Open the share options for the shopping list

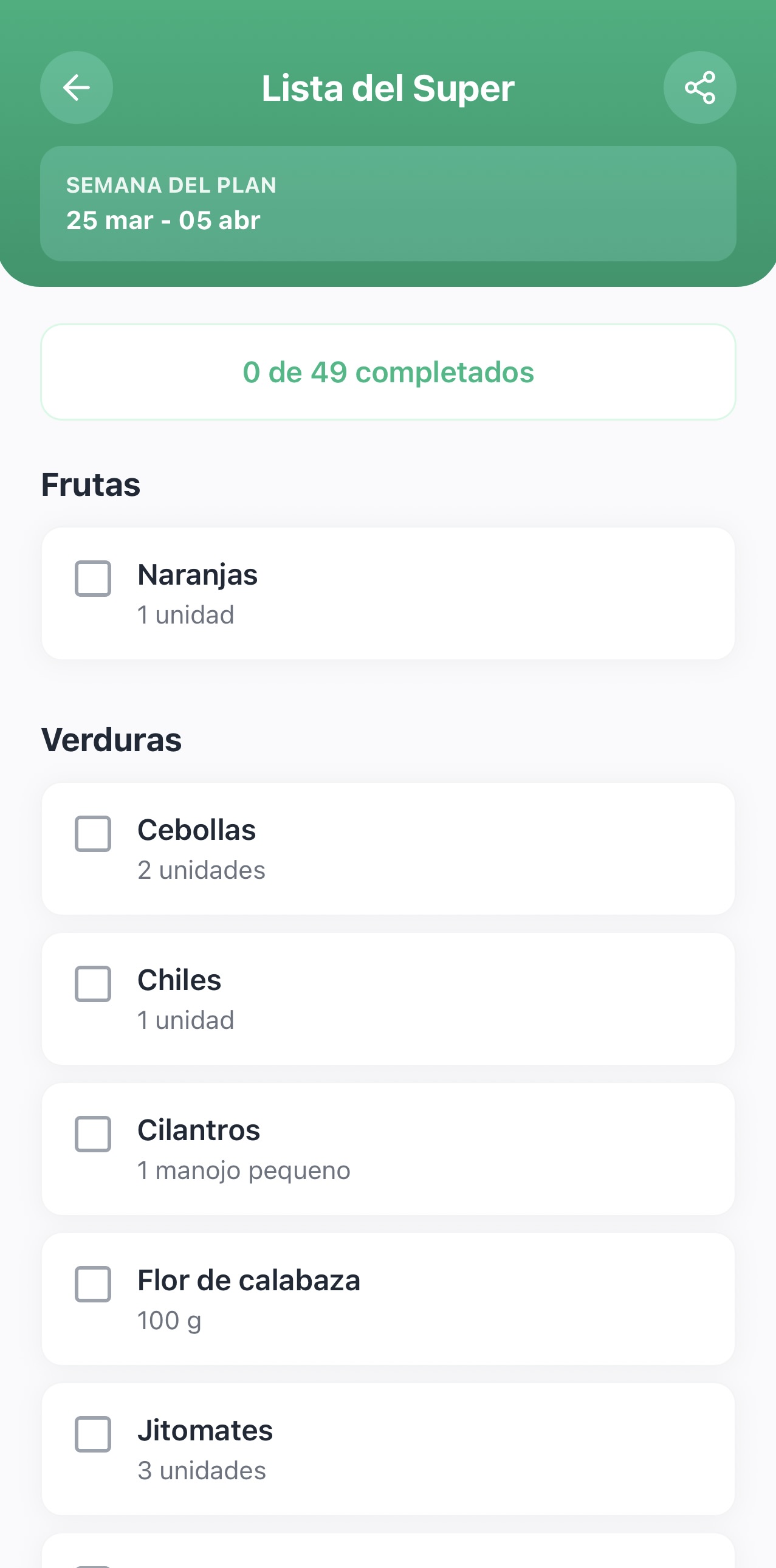pyautogui.click(x=699, y=87)
